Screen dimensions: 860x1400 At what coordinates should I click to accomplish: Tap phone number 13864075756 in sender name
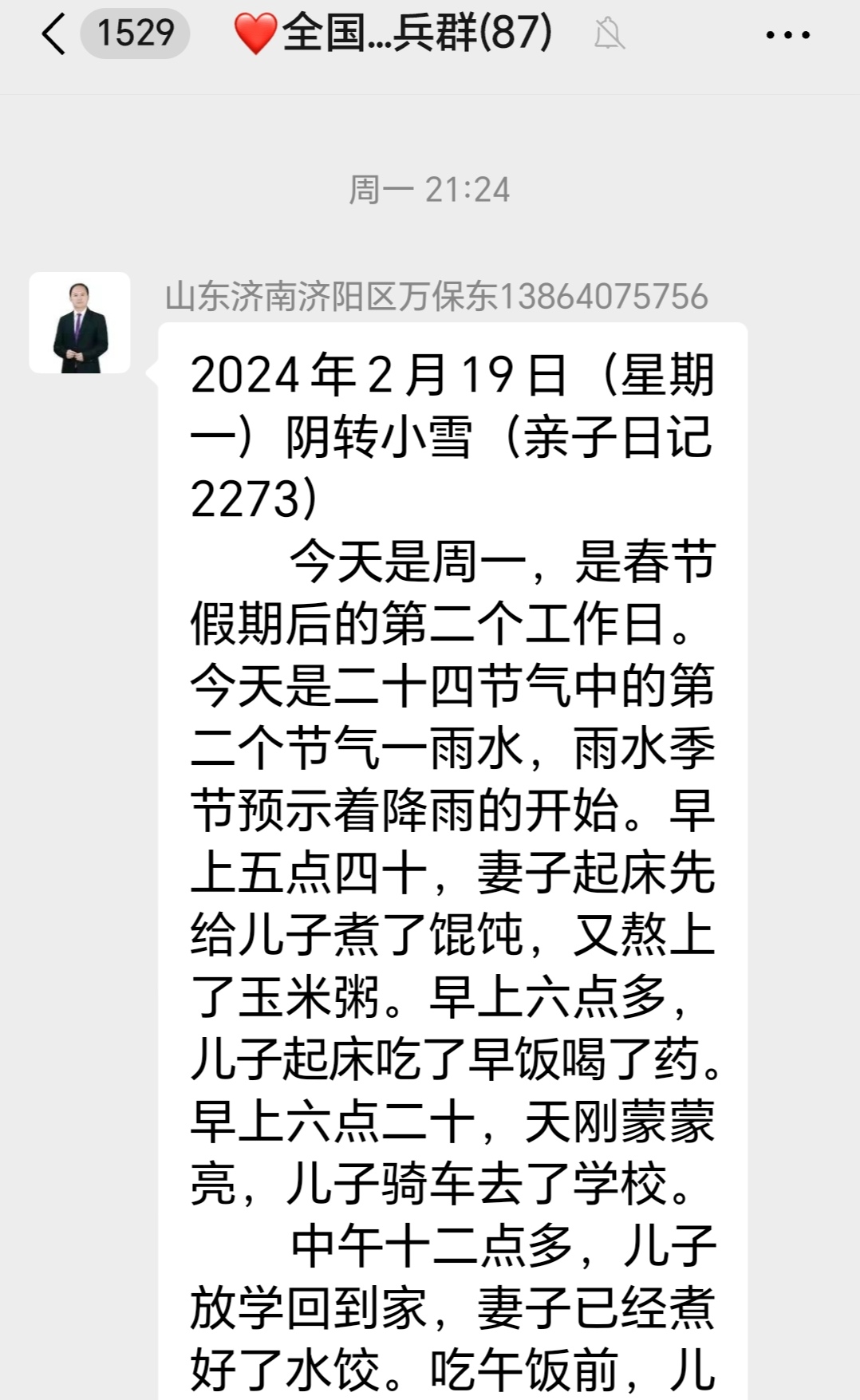(608, 295)
